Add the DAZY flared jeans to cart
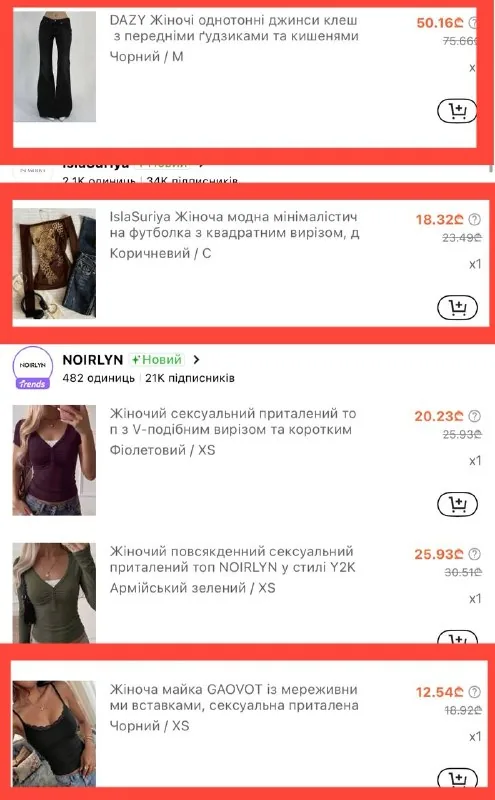495x800 pixels. (x=457, y=111)
